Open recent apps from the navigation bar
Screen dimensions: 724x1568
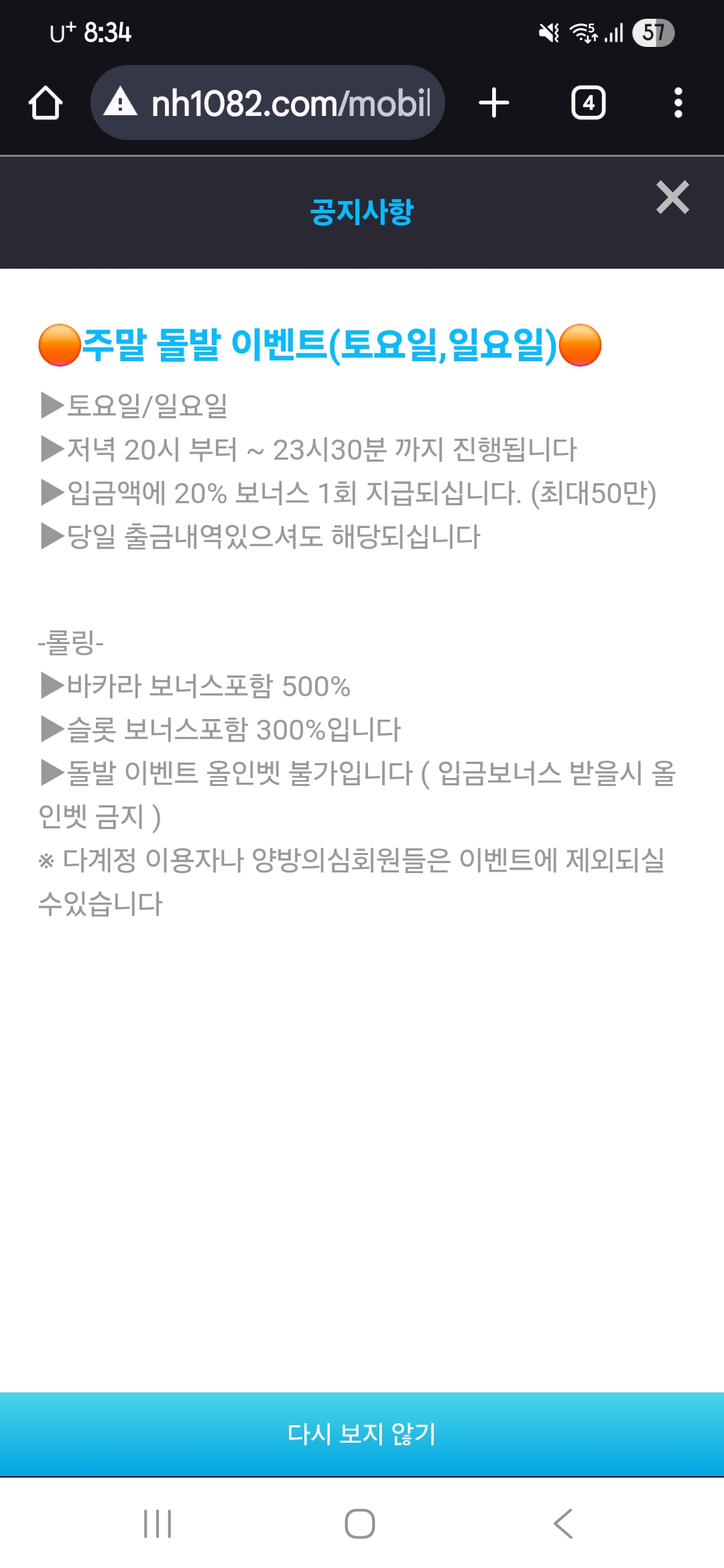coord(158,1524)
